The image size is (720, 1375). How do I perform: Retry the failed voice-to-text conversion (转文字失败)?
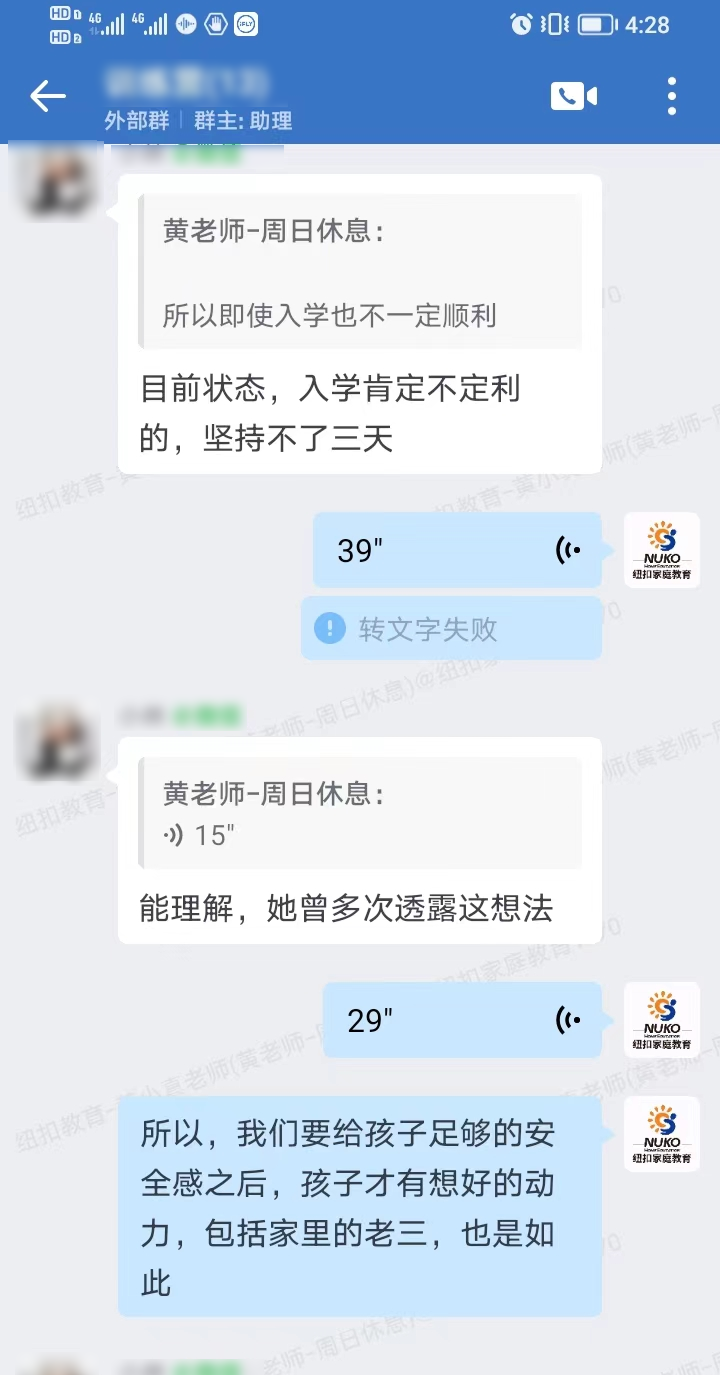point(451,629)
